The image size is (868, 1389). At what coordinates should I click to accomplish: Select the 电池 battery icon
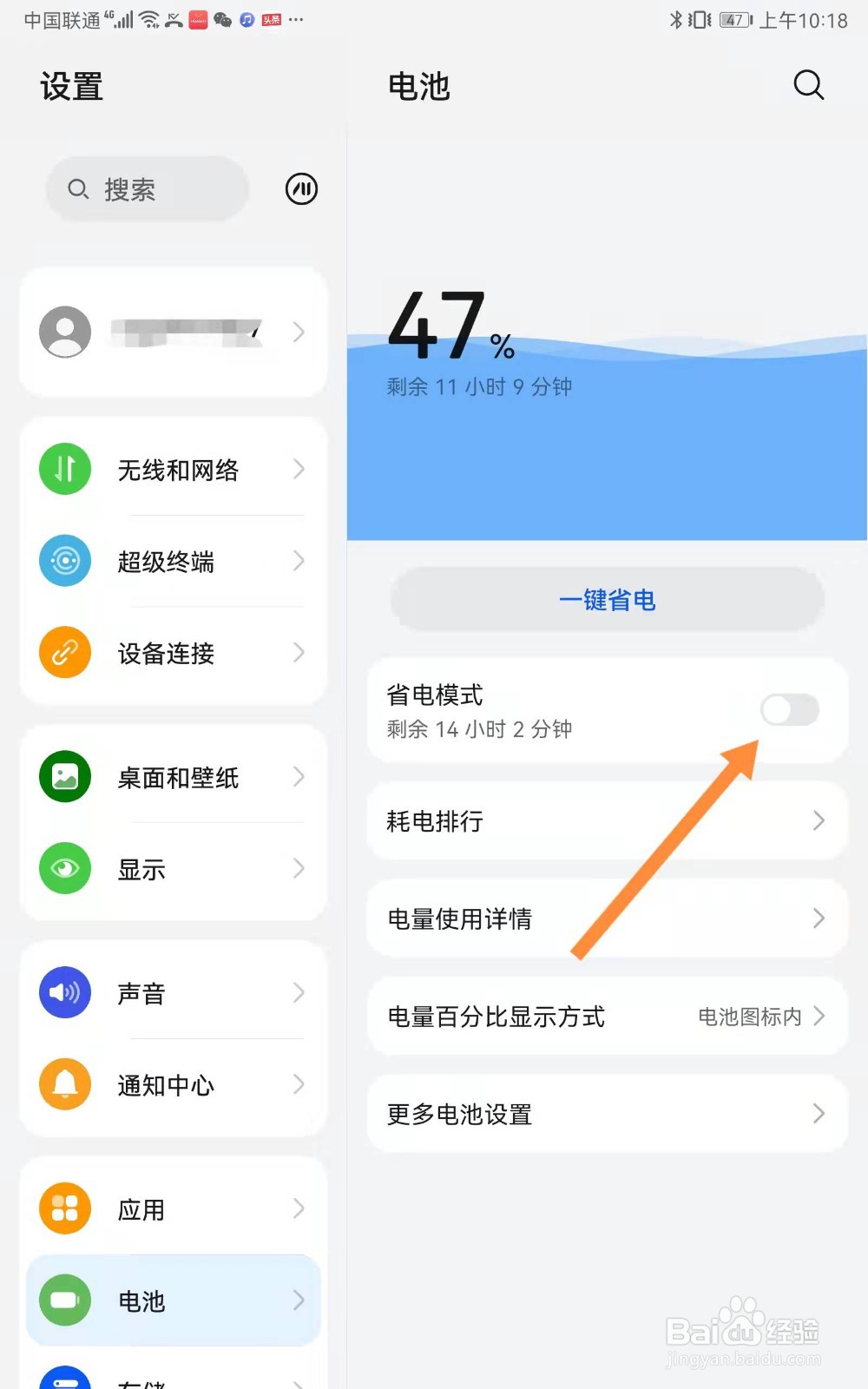(64, 1300)
